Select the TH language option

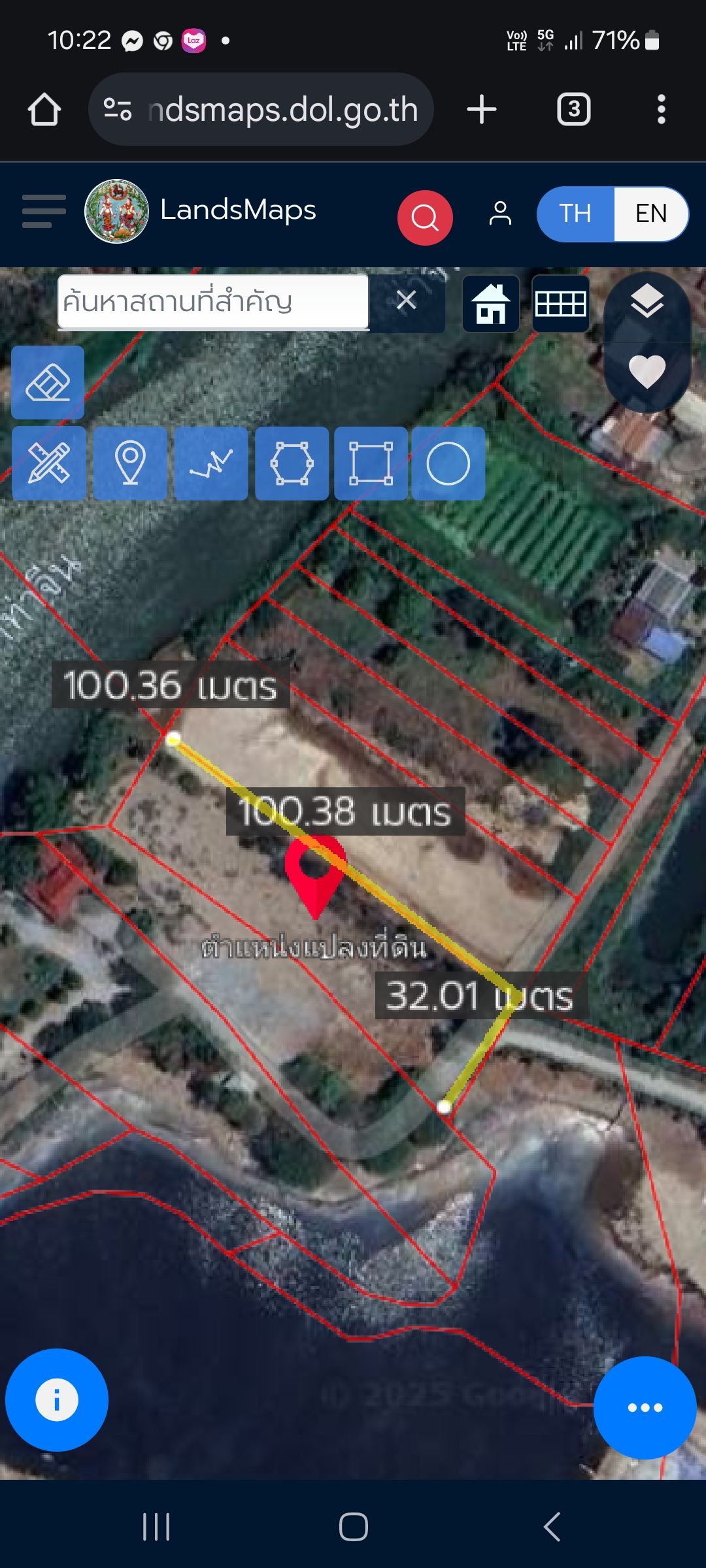coord(575,214)
